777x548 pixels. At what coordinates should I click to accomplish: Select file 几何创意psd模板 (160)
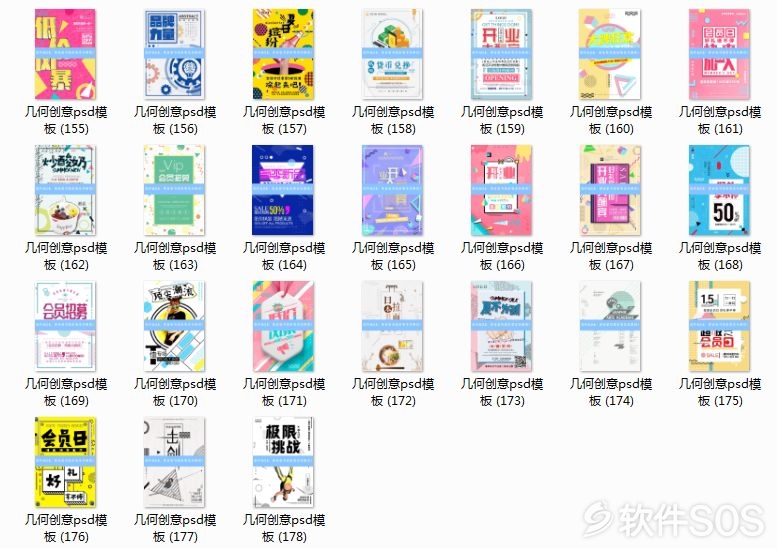point(610,55)
